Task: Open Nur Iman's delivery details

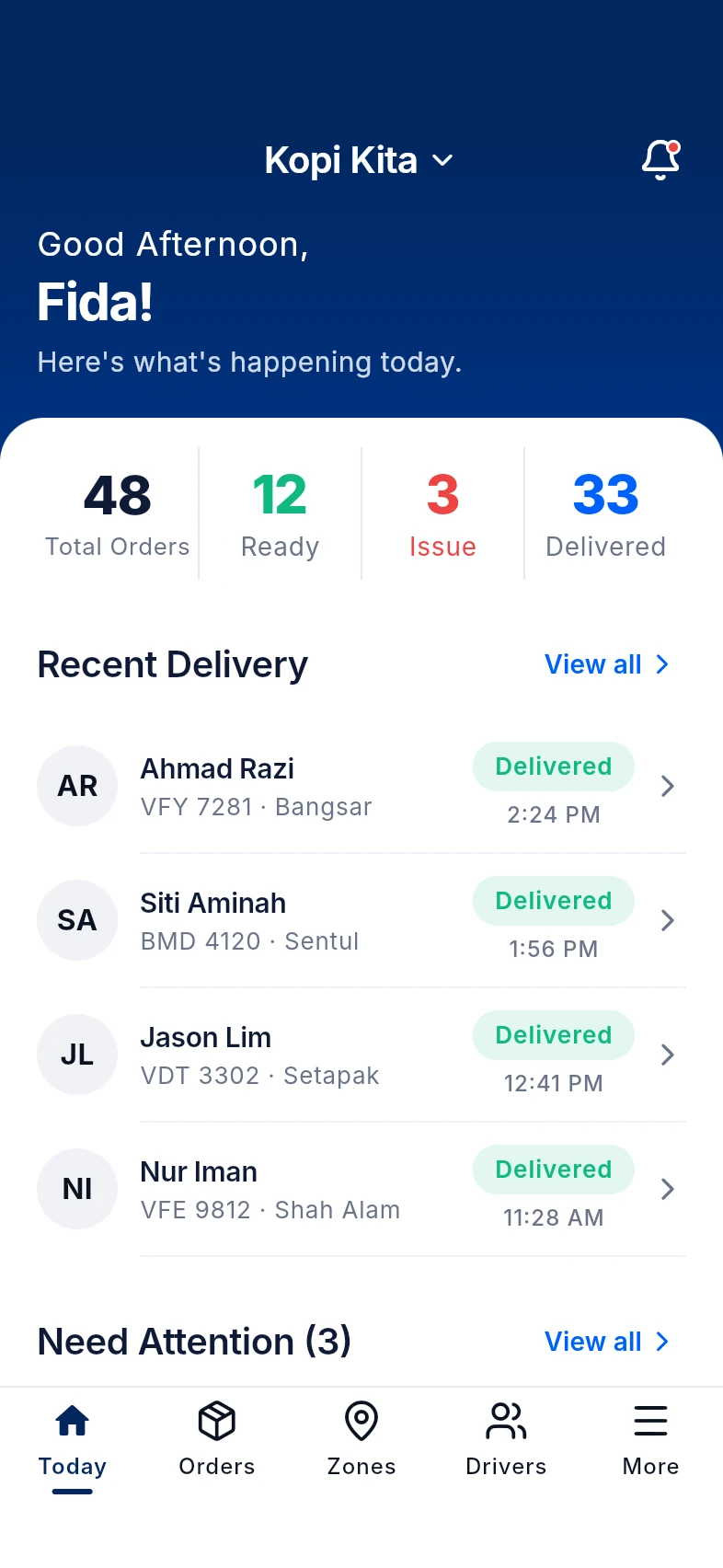Action: pyautogui.click(x=361, y=1189)
